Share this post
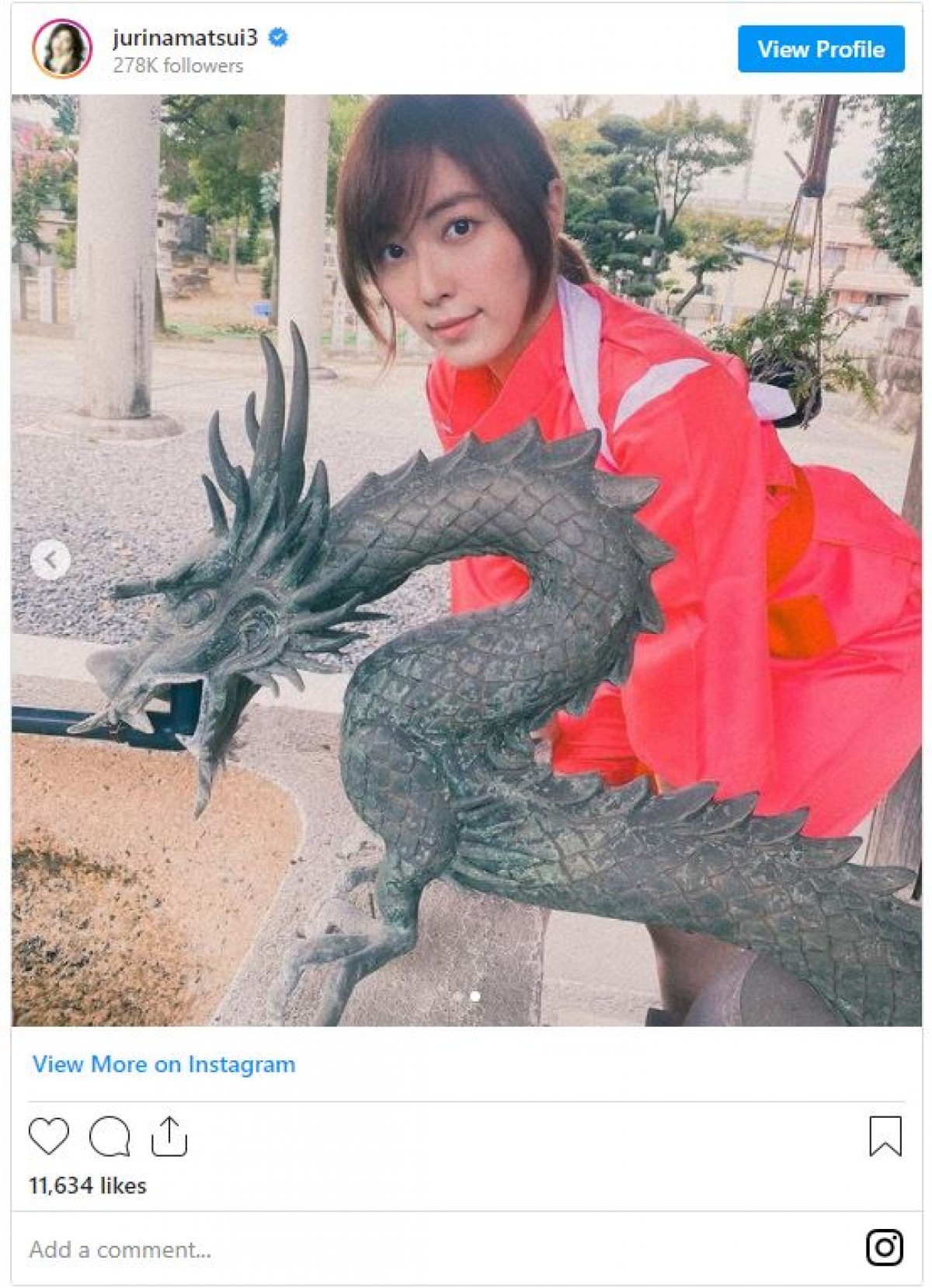The width and height of the screenshot is (932, 1288). click(169, 1137)
